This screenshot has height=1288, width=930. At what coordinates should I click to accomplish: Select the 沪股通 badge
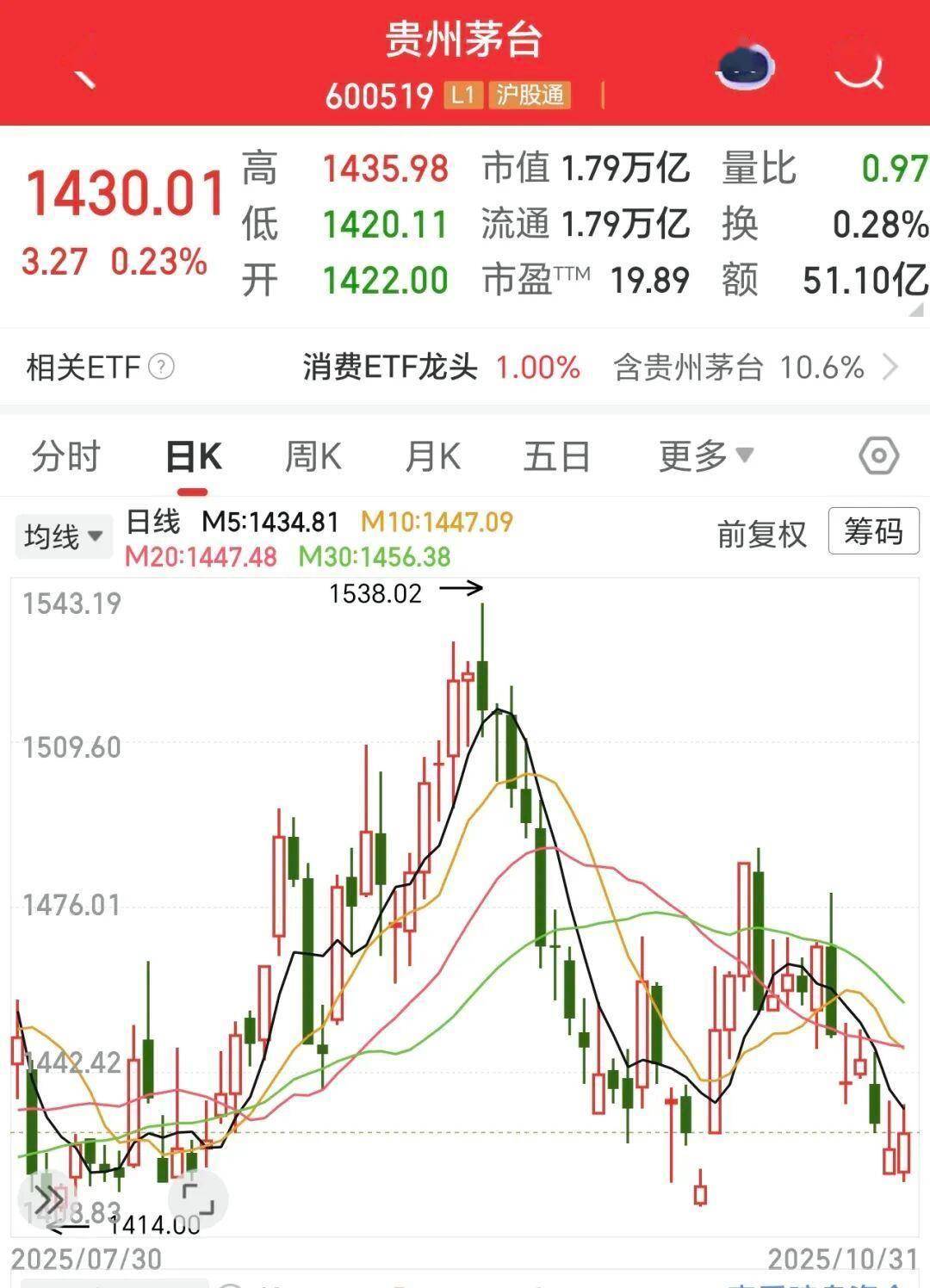530,97
